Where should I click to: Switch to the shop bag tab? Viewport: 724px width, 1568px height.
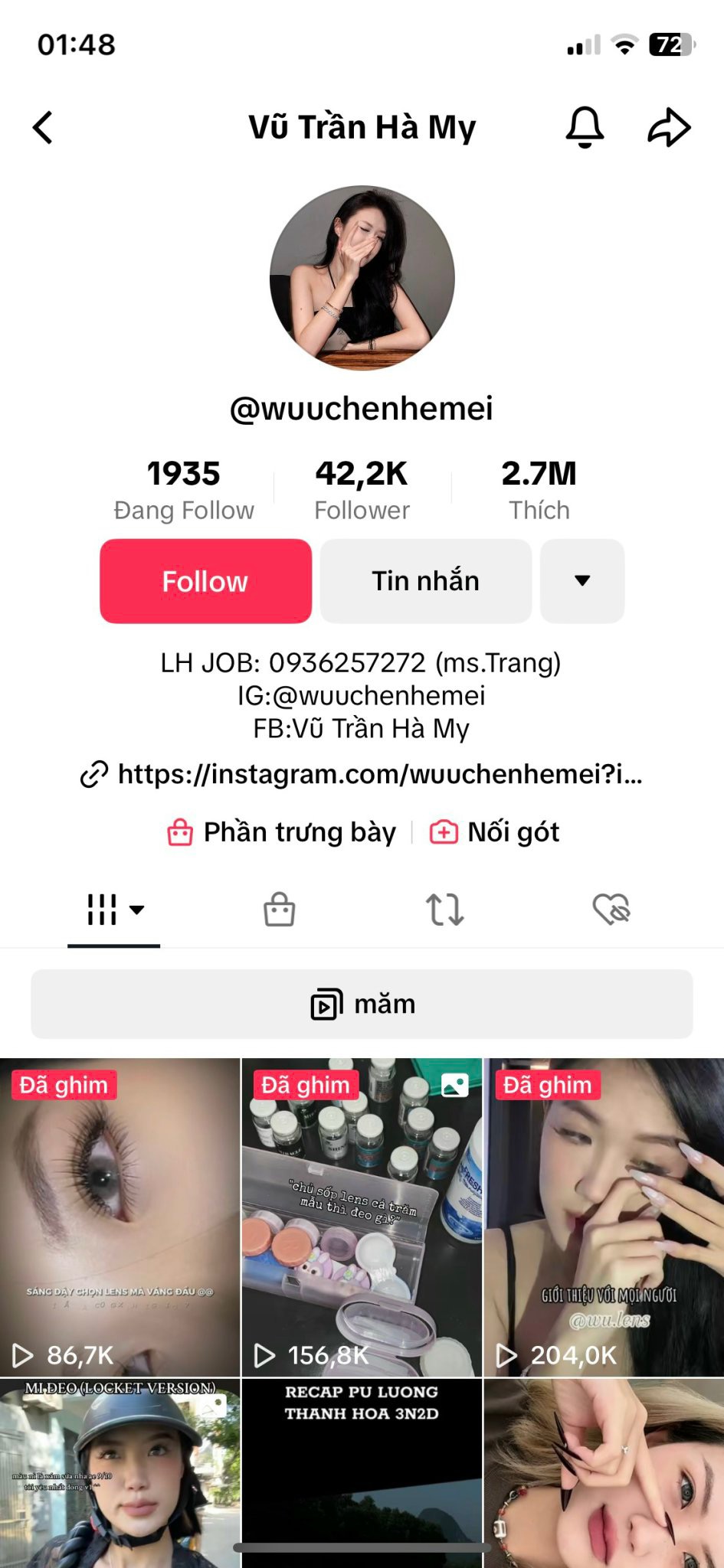pos(279,910)
